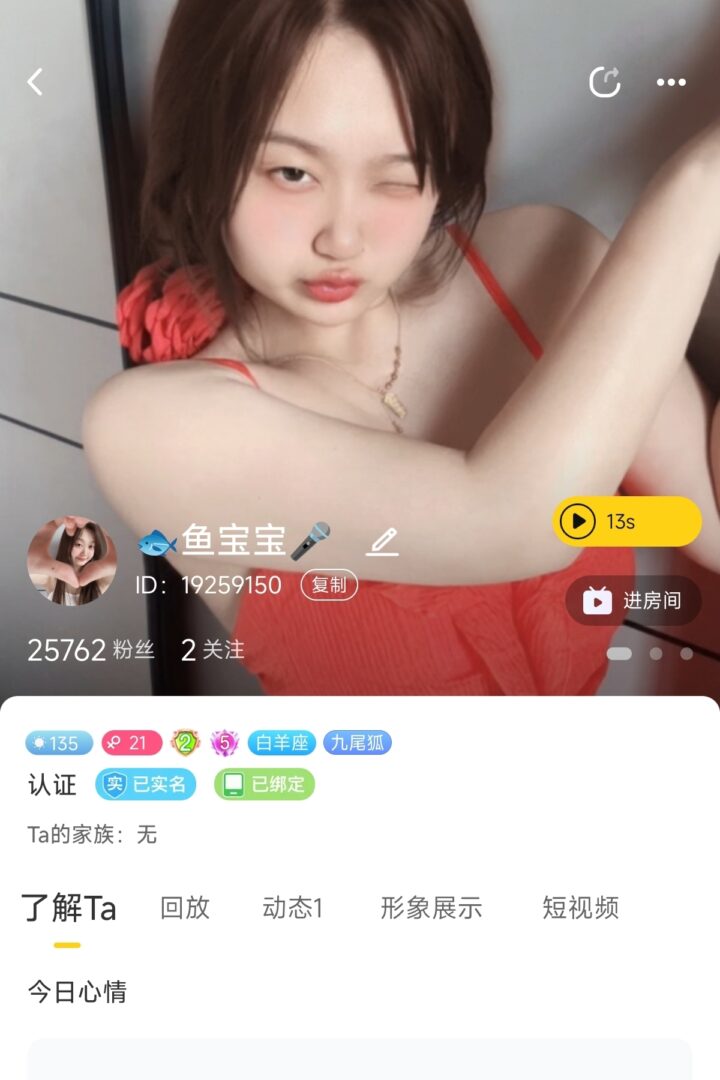The width and height of the screenshot is (720, 1080).
Task: View the 2 关注 following list
Action: coord(212,650)
